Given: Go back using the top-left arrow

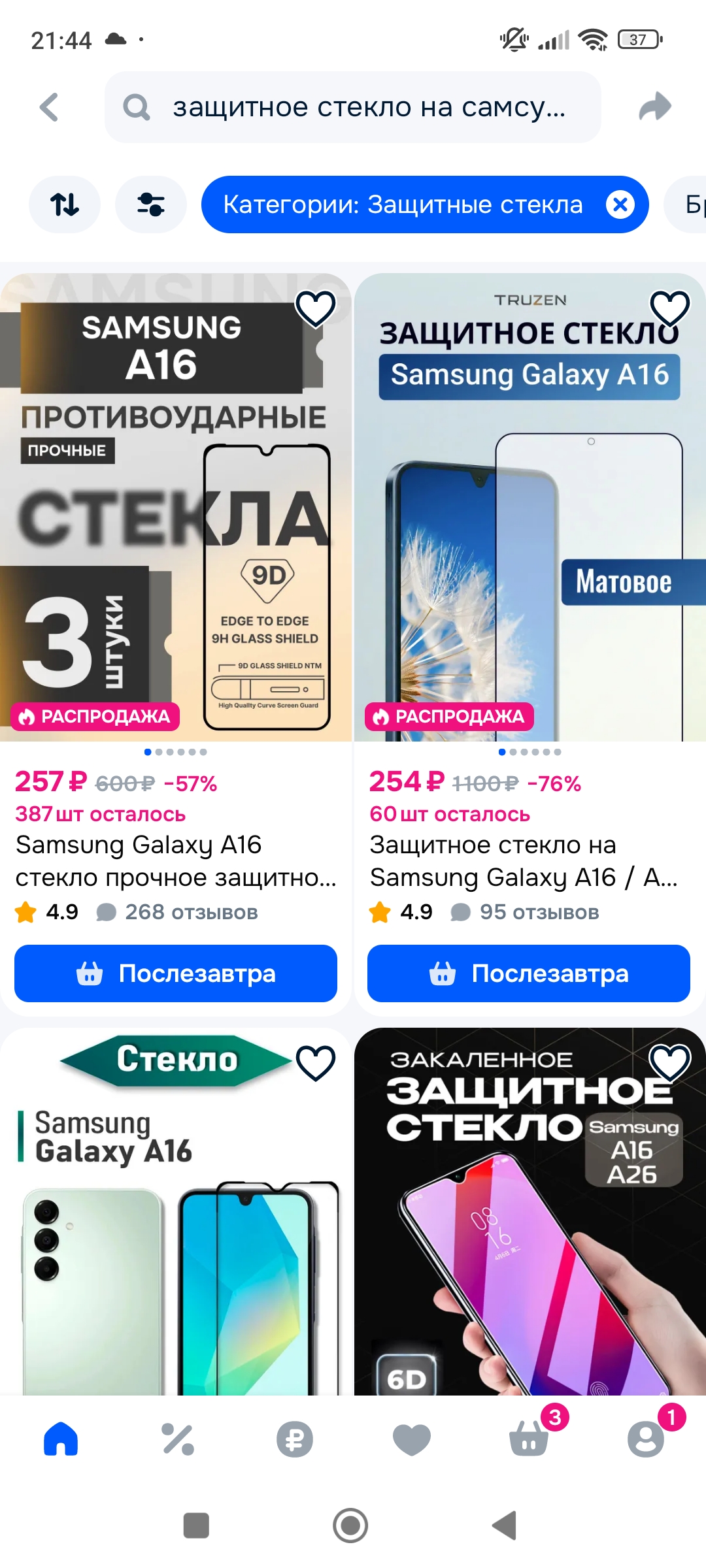Looking at the screenshot, I should (49, 107).
